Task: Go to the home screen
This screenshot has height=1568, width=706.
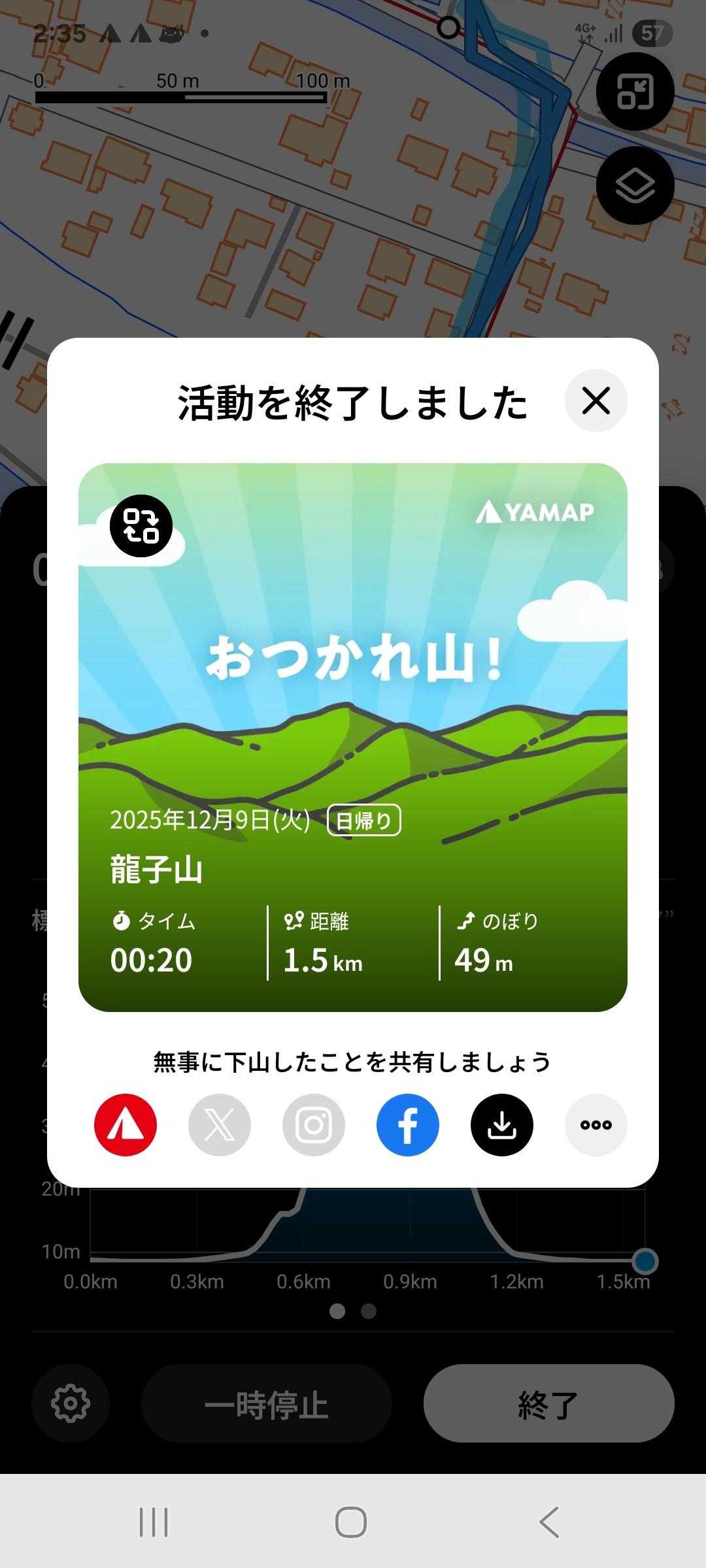Action: (x=351, y=1522)
